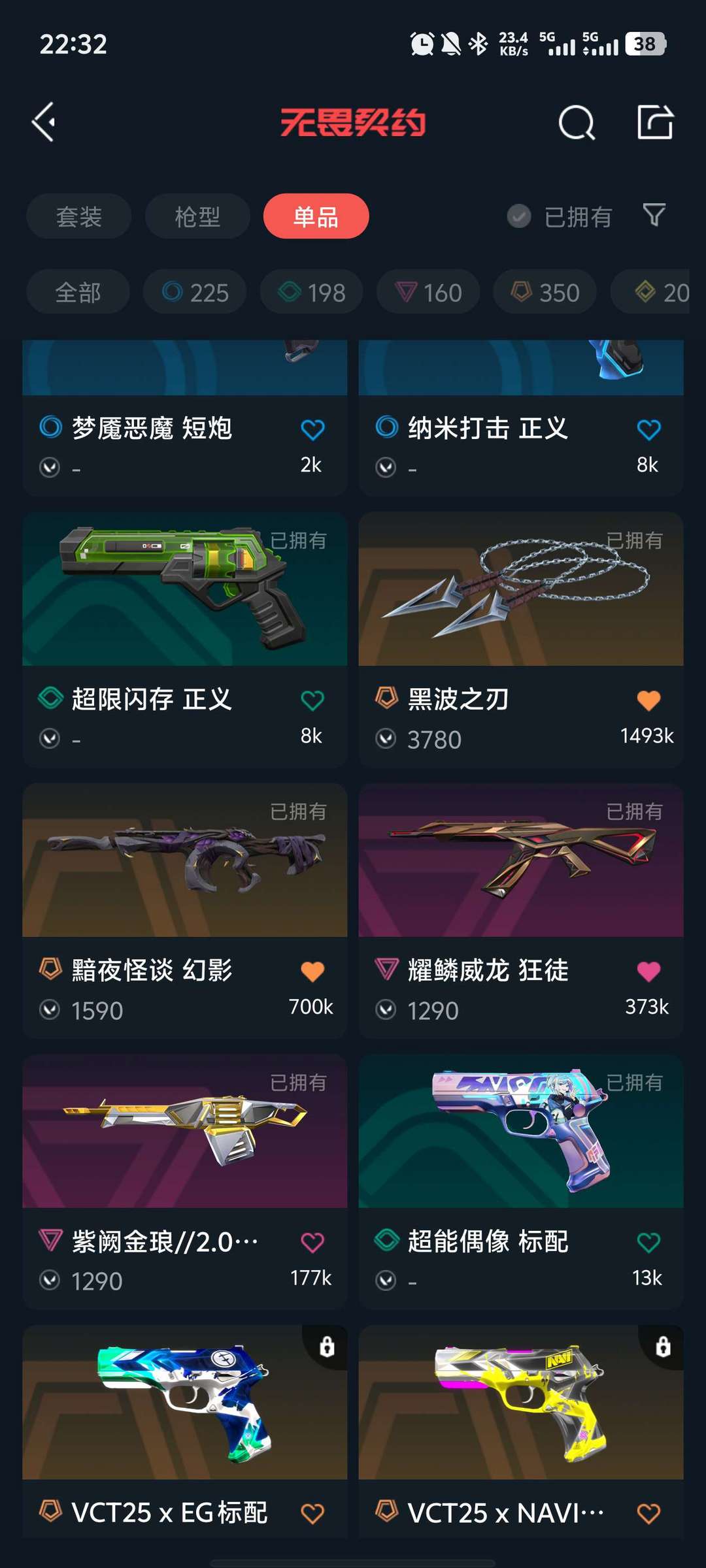This screenshot has width=706, height=1568.
Task: Go back using the top-left arrow
Action: [44, 122]
